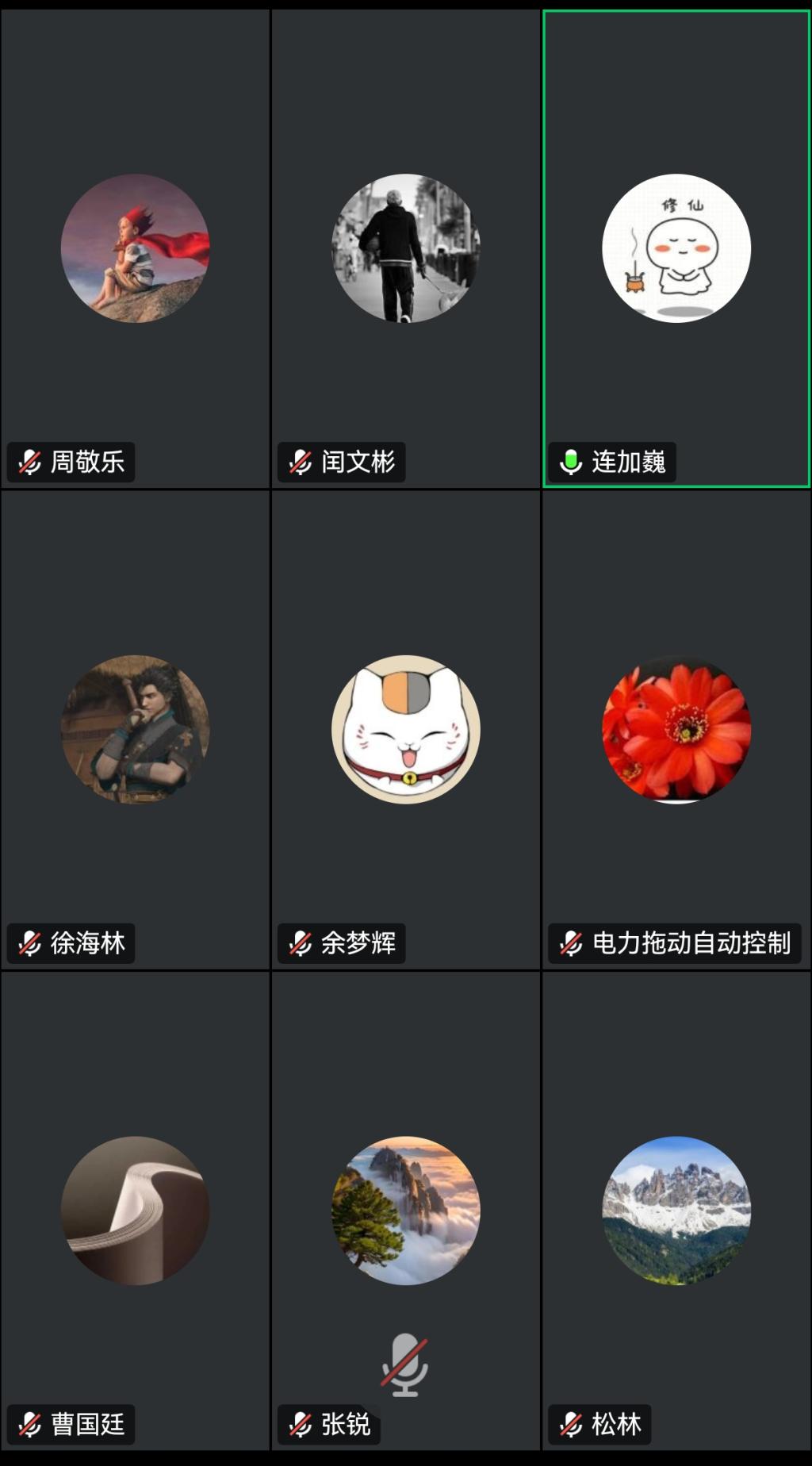Open 闰文彬's participant tile

pos(405,248)
